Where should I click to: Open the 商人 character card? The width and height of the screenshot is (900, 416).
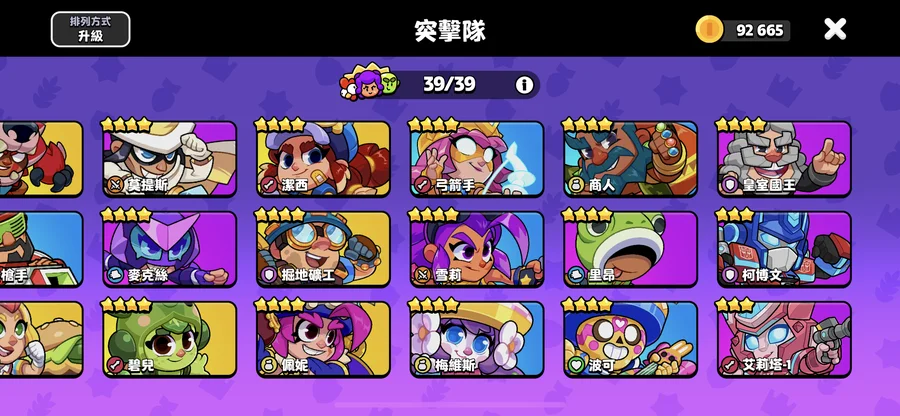pyautogui.click(x=630, y=158)
